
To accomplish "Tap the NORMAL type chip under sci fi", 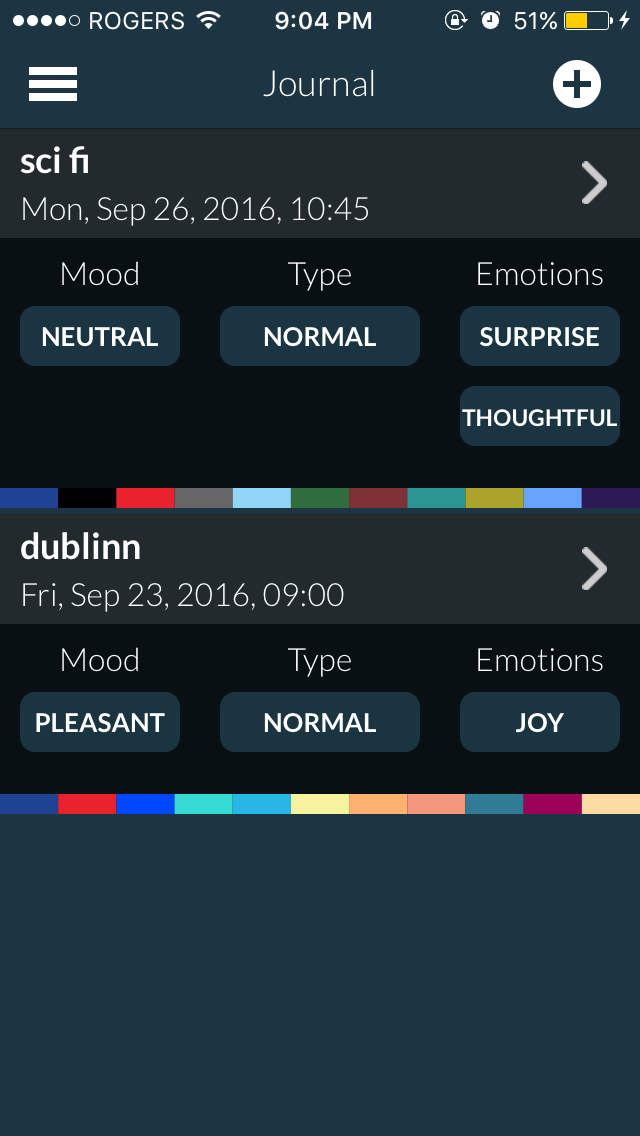I will click(x=320, y=337).
